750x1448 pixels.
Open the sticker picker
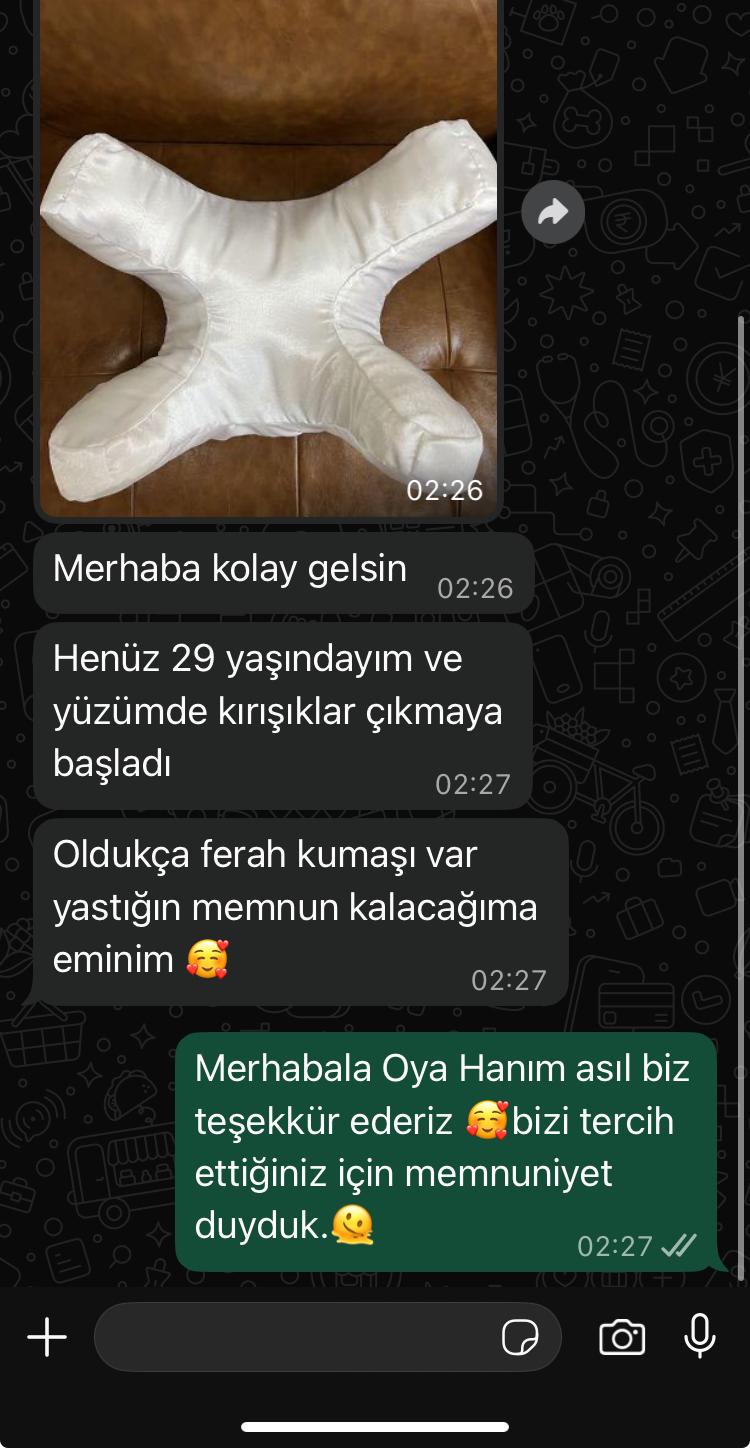pyautogui.click(x=520, y=1337)
